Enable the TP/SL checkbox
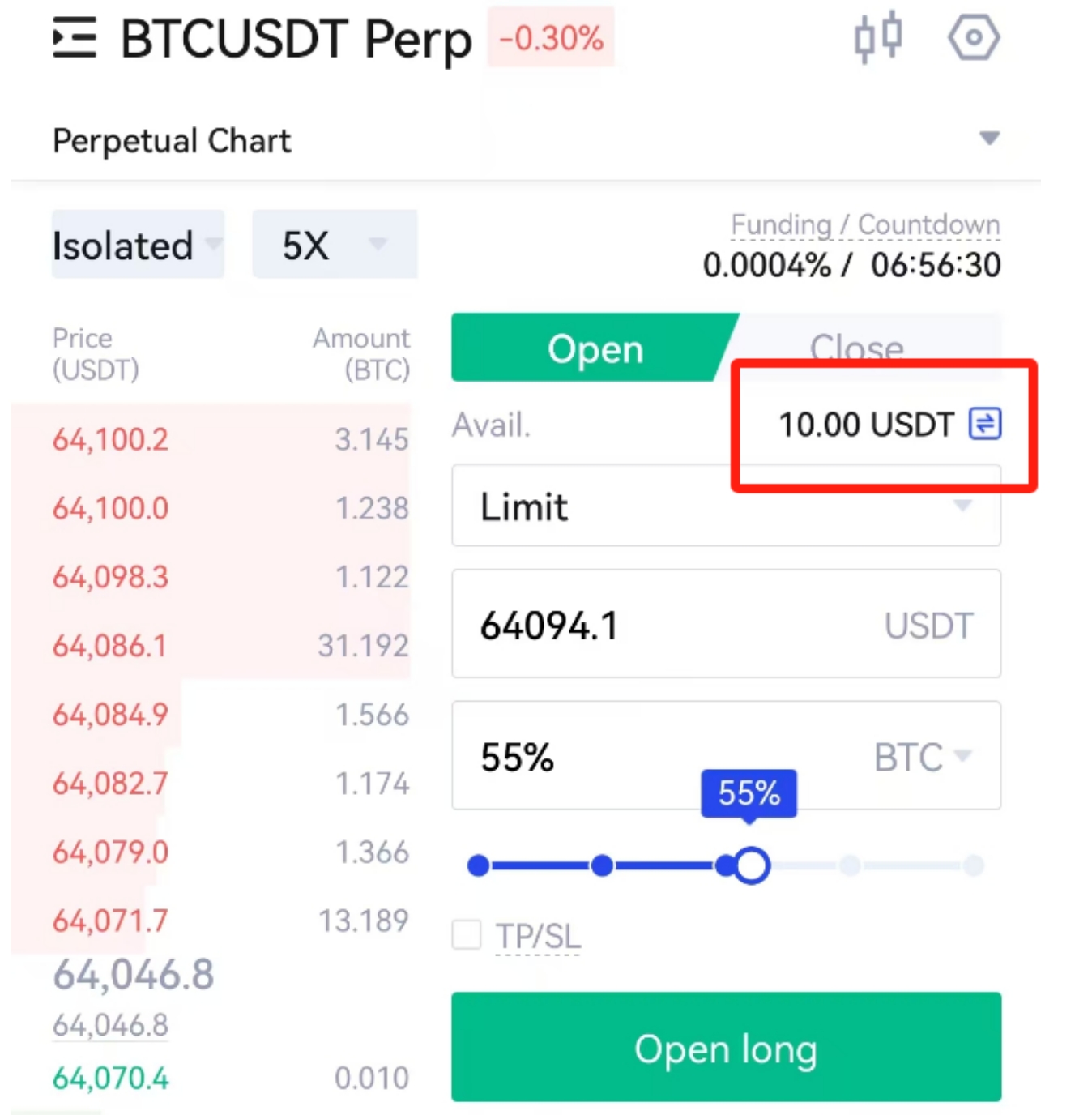This screenshot has width=1092, height=1115. pyautogui.click(x=467, y=935)
